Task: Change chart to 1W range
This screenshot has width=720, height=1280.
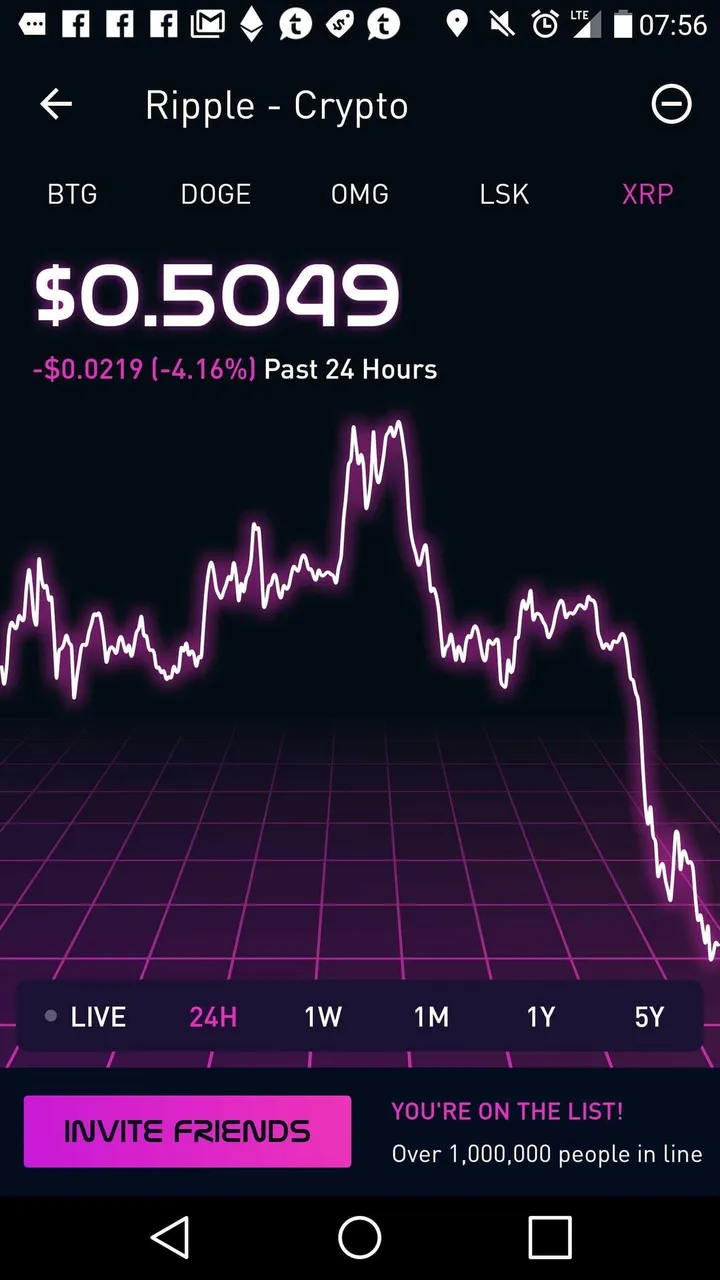Action: (323, 1017)
